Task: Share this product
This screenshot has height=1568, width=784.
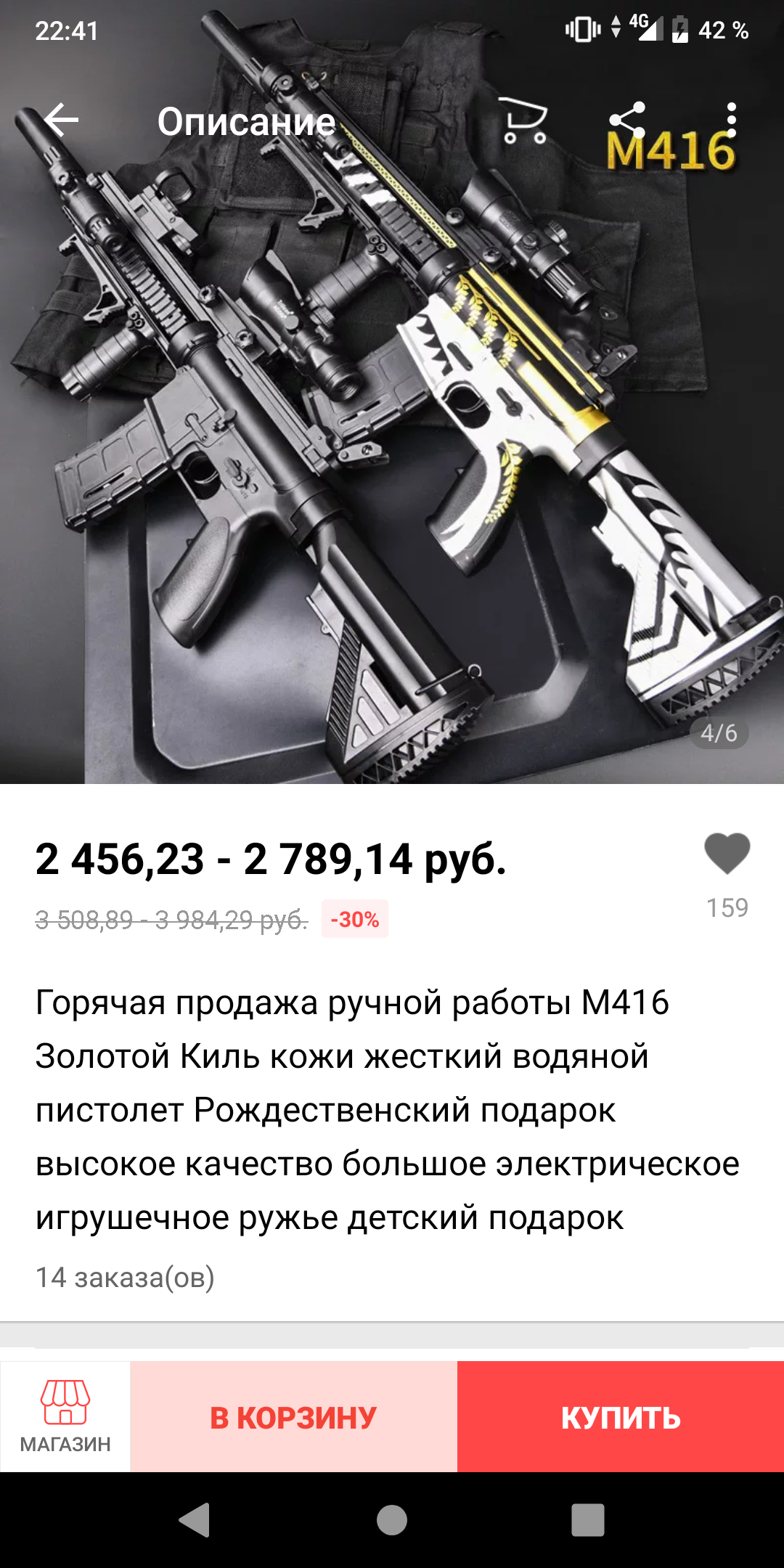Action: click(x=627, y=120)
